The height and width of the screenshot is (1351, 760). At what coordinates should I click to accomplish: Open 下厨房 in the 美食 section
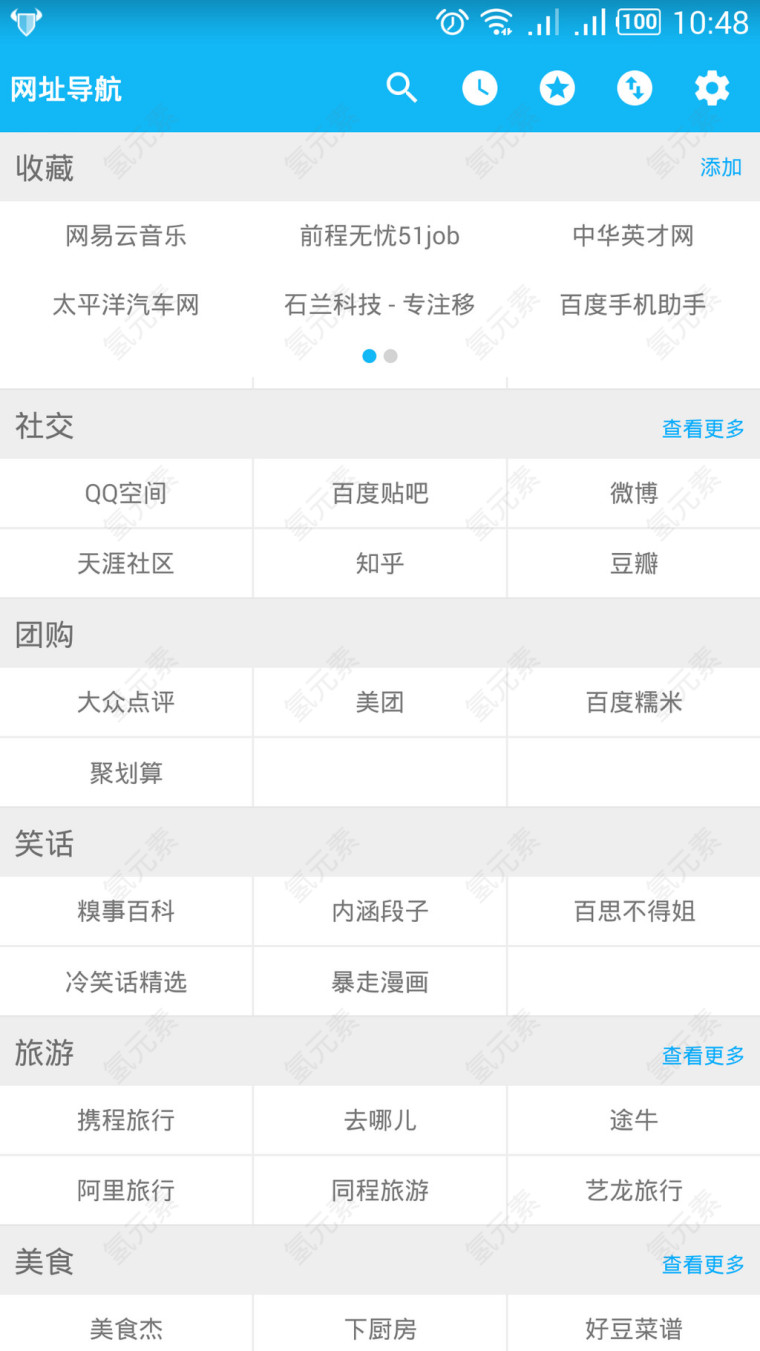(380, 1330)
